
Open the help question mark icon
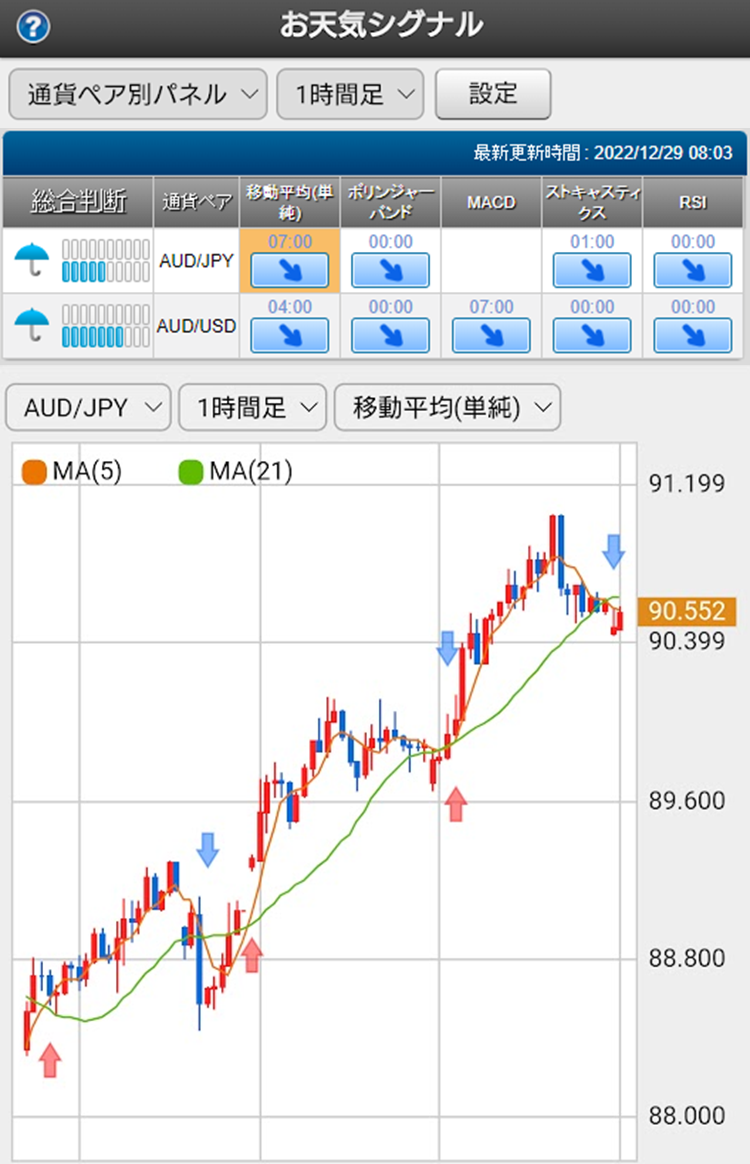click(x=33, y=27)
